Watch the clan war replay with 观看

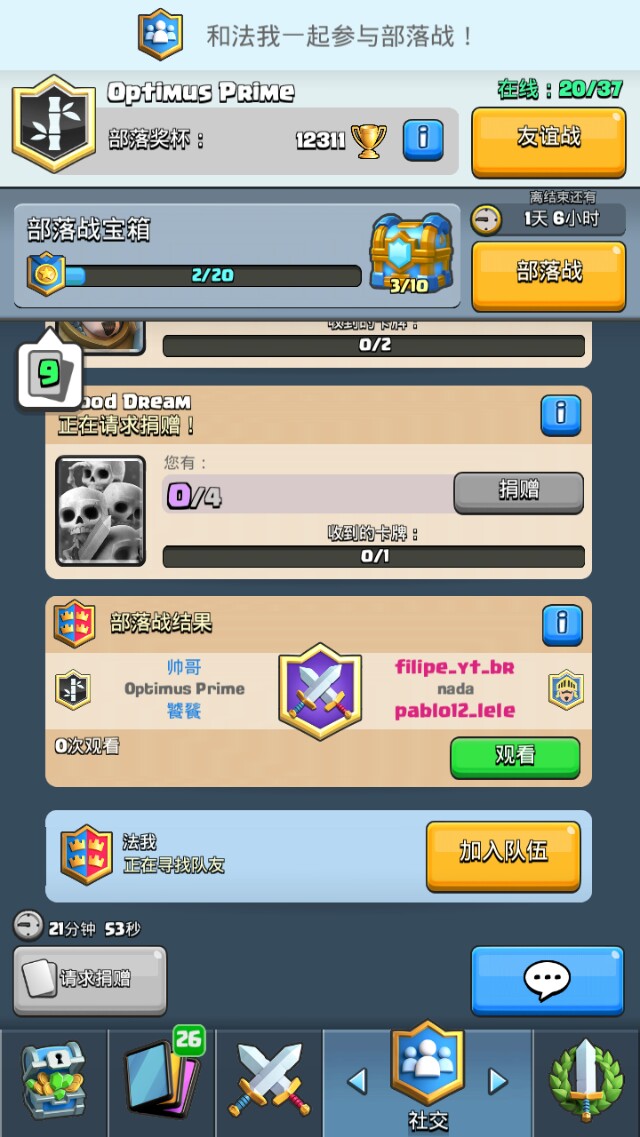tap(514, 757)
